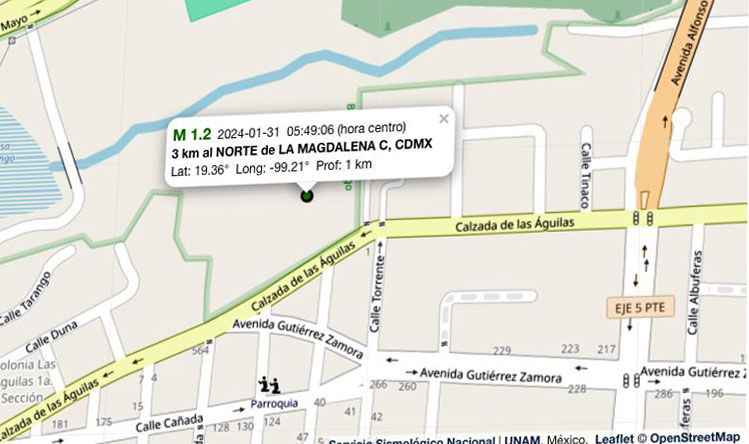Screen dimensions: 749x444
Task: Close the earthquake info popup
Action: pos(444,118)
